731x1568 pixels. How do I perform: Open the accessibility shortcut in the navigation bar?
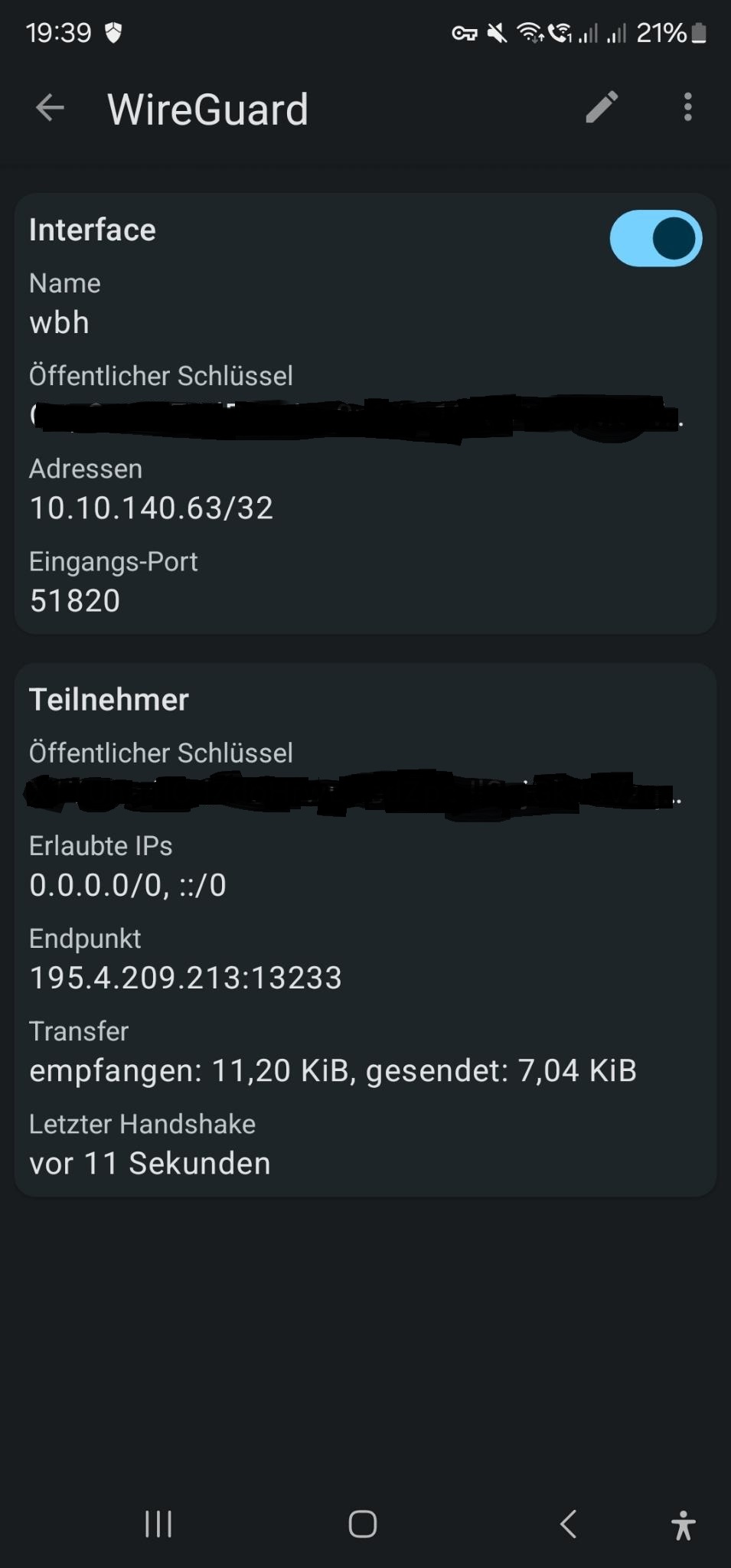[681, 1524]
